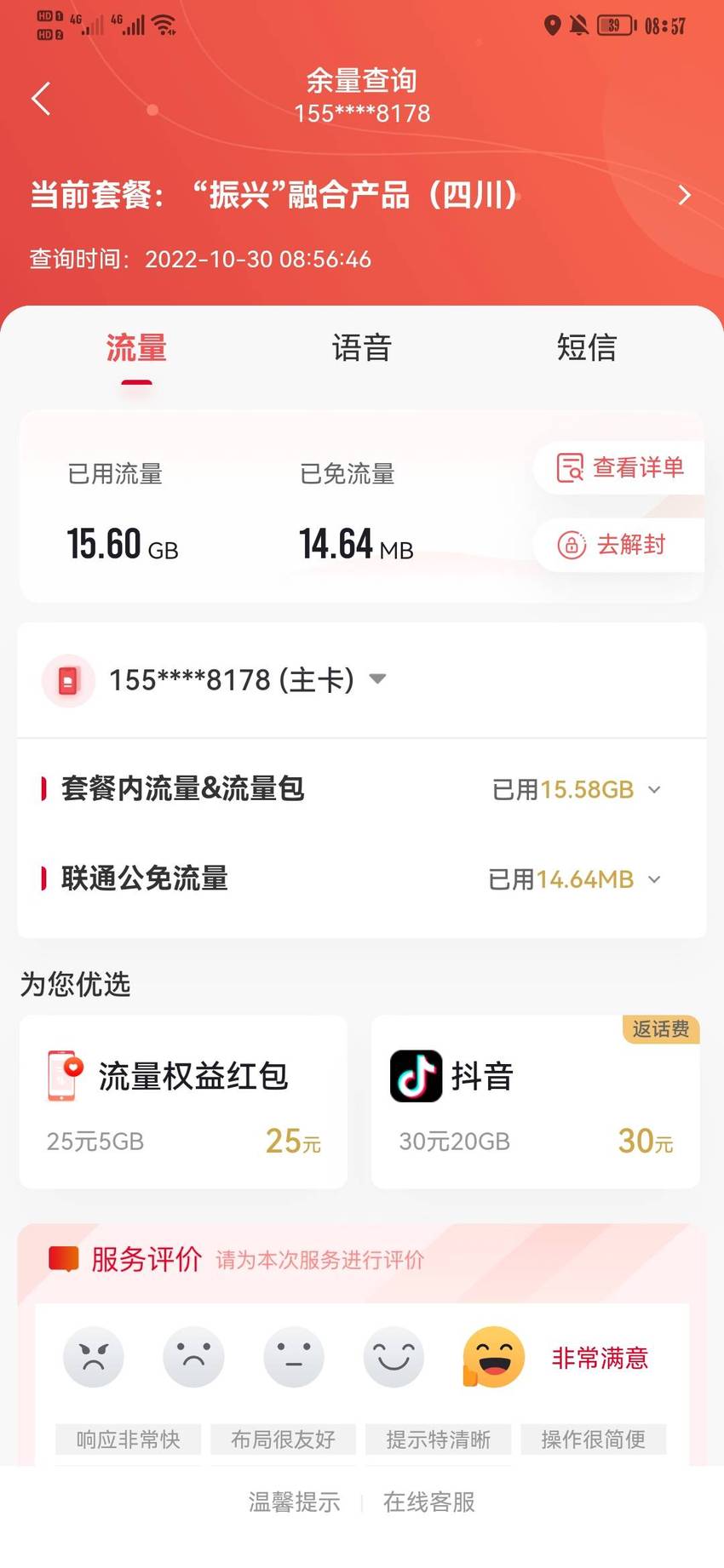
Task: Tap the 去解封 button
Action: [x=619, y=545]
